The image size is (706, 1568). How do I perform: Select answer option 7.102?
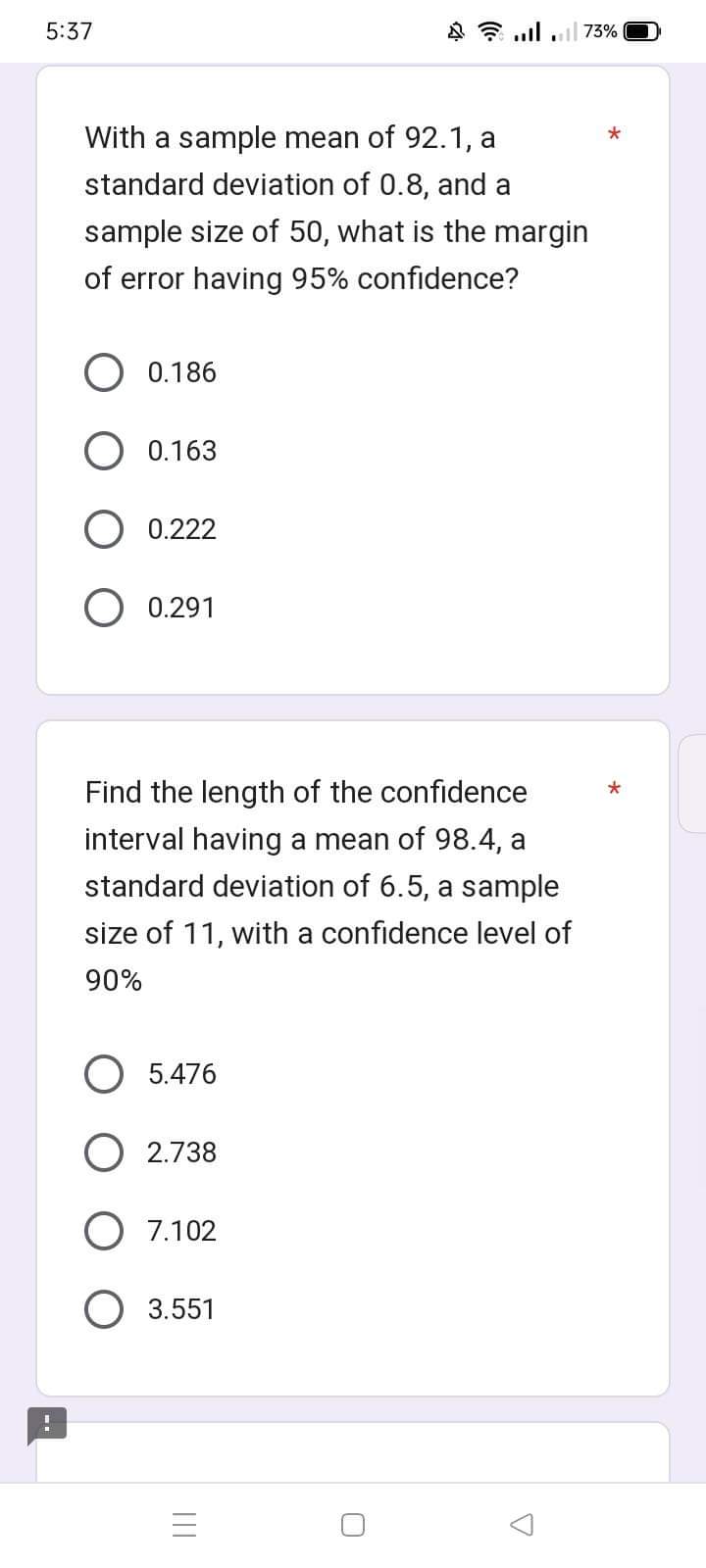tap(104, 1230)
